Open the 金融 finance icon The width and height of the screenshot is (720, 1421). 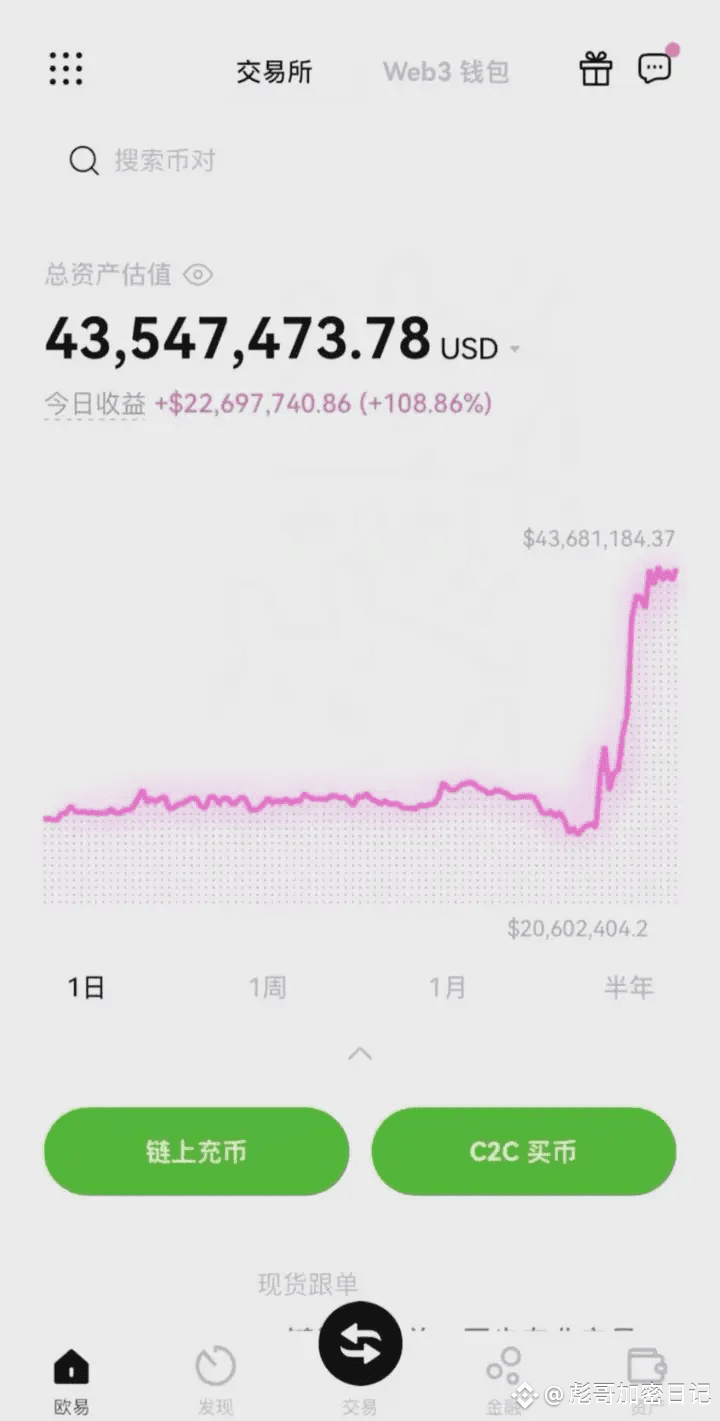point(505,1375)
